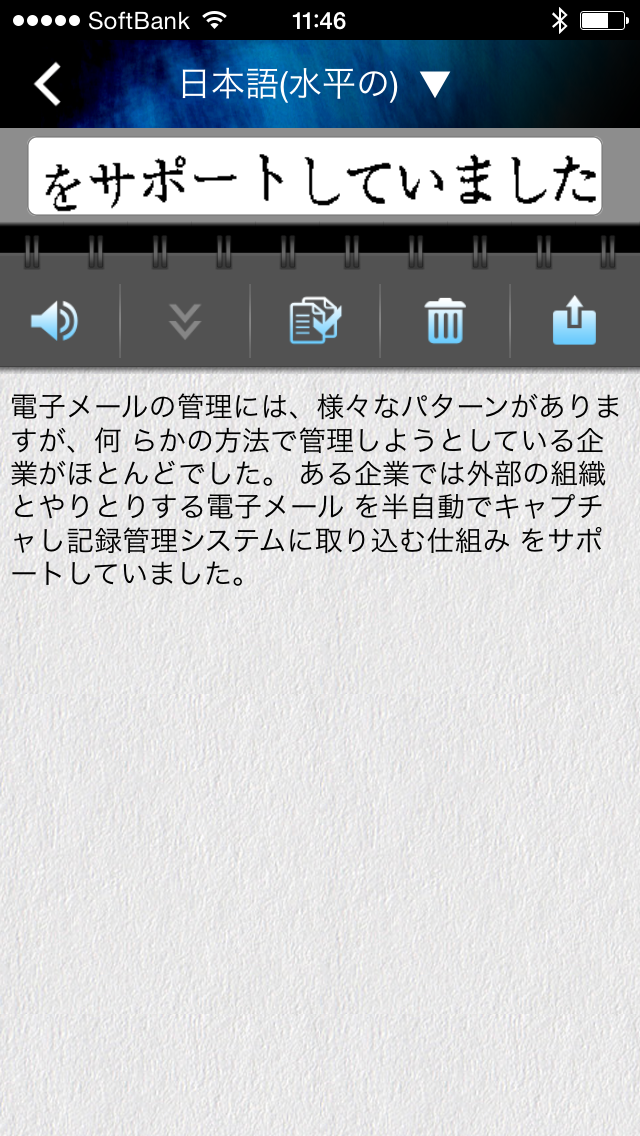Open the scanned image strip preview

coord(315,177)
